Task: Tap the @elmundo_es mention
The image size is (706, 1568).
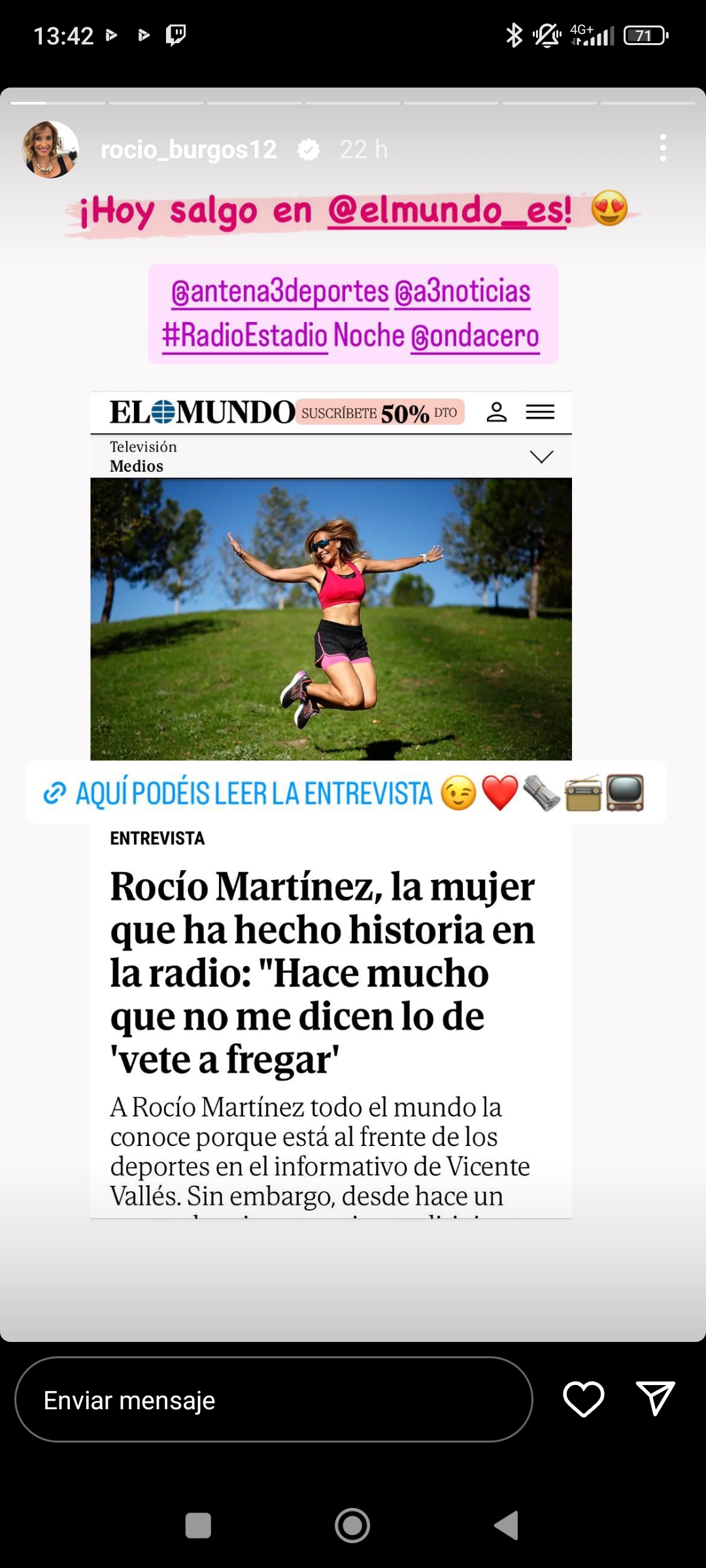Action: 450,211
